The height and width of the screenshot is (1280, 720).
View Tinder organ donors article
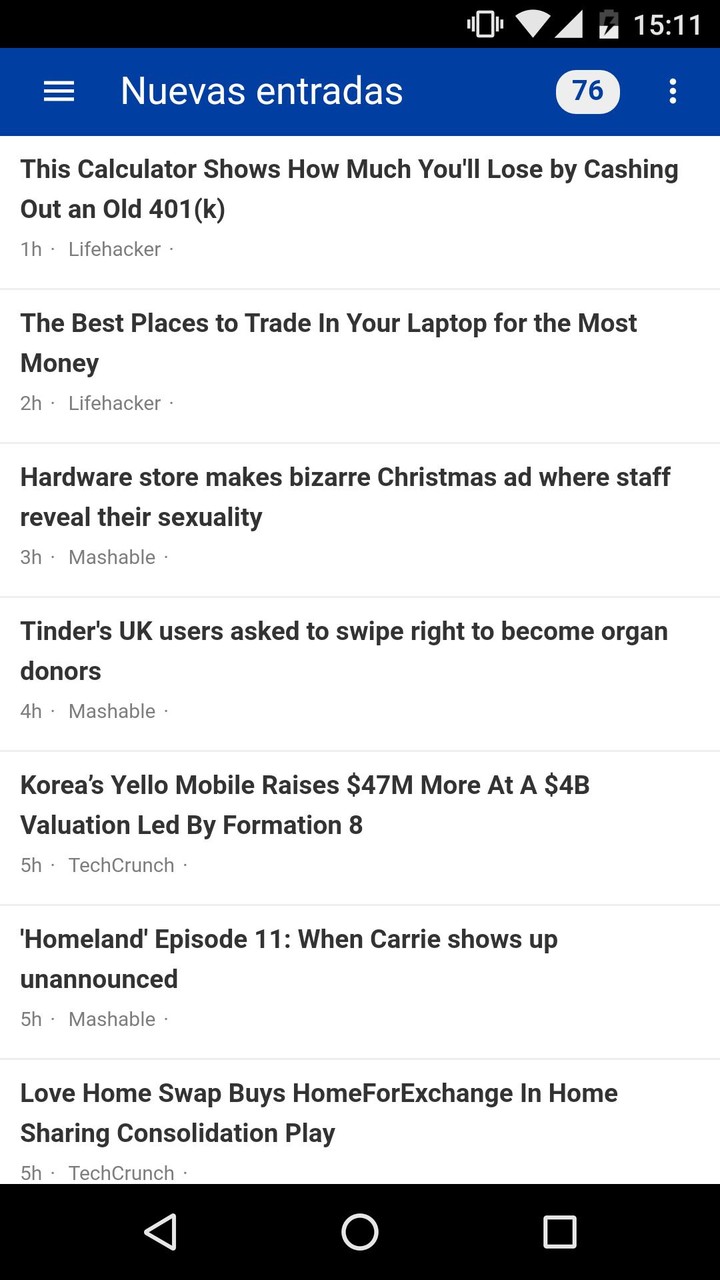345,651
